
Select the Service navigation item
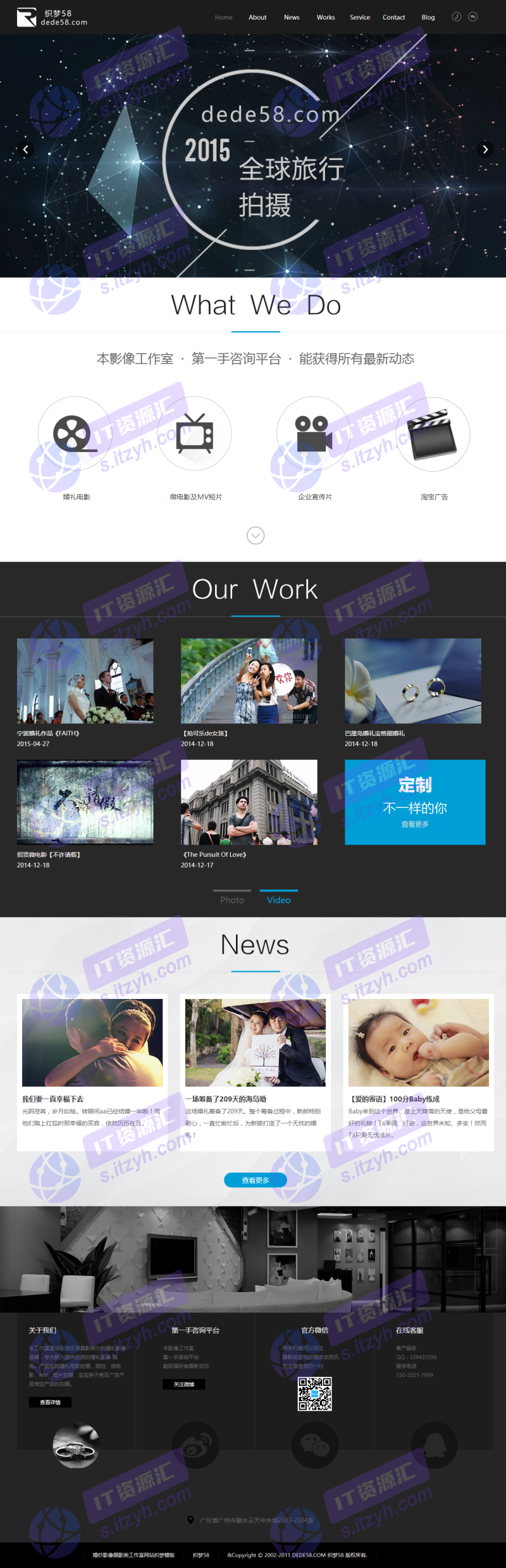click(x=360, y=17)
